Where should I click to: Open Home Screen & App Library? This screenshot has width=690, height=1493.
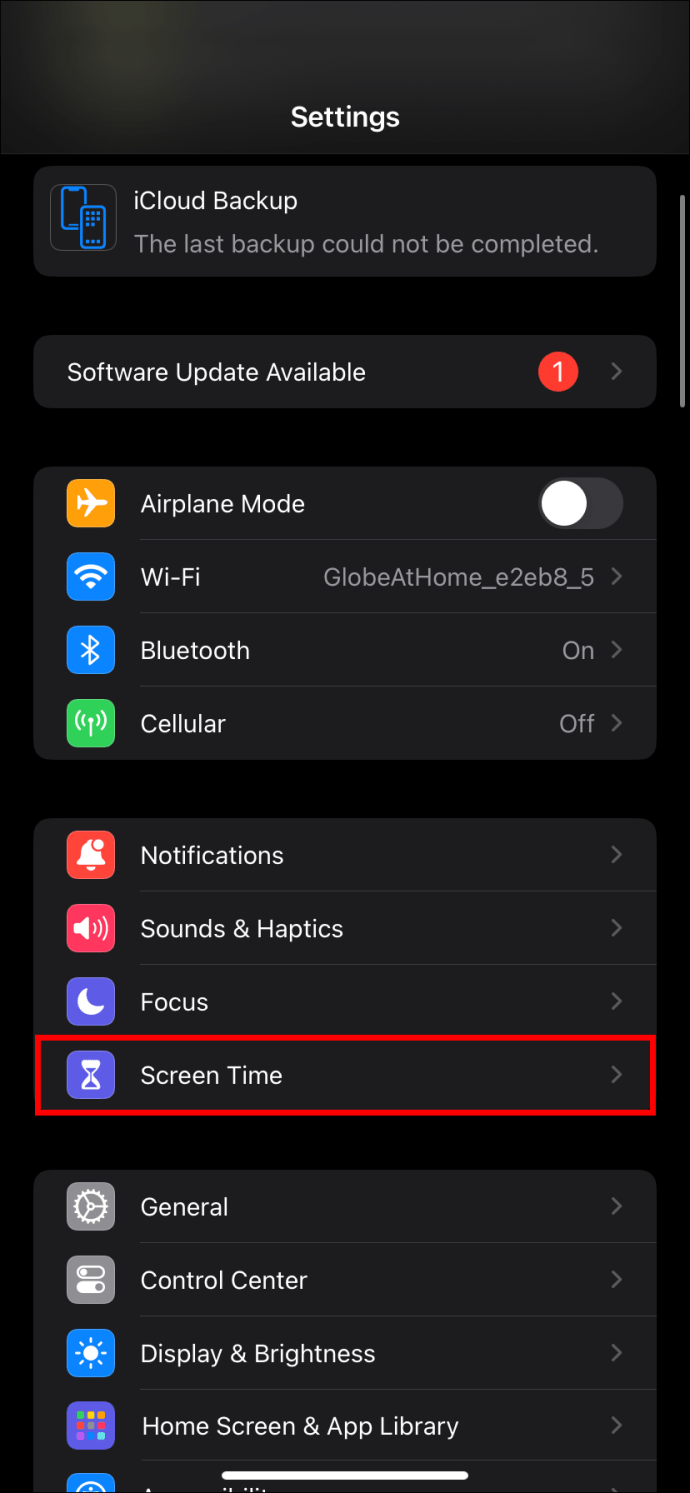(x=345, y=1426)
